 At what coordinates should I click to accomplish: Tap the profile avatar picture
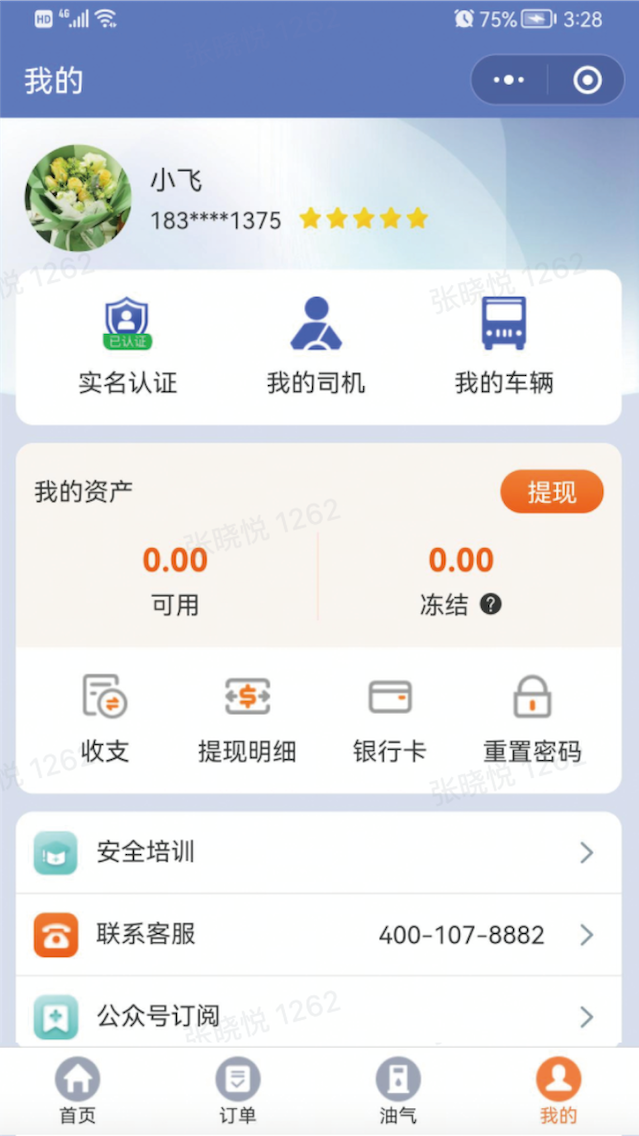[x=78, y=198]
